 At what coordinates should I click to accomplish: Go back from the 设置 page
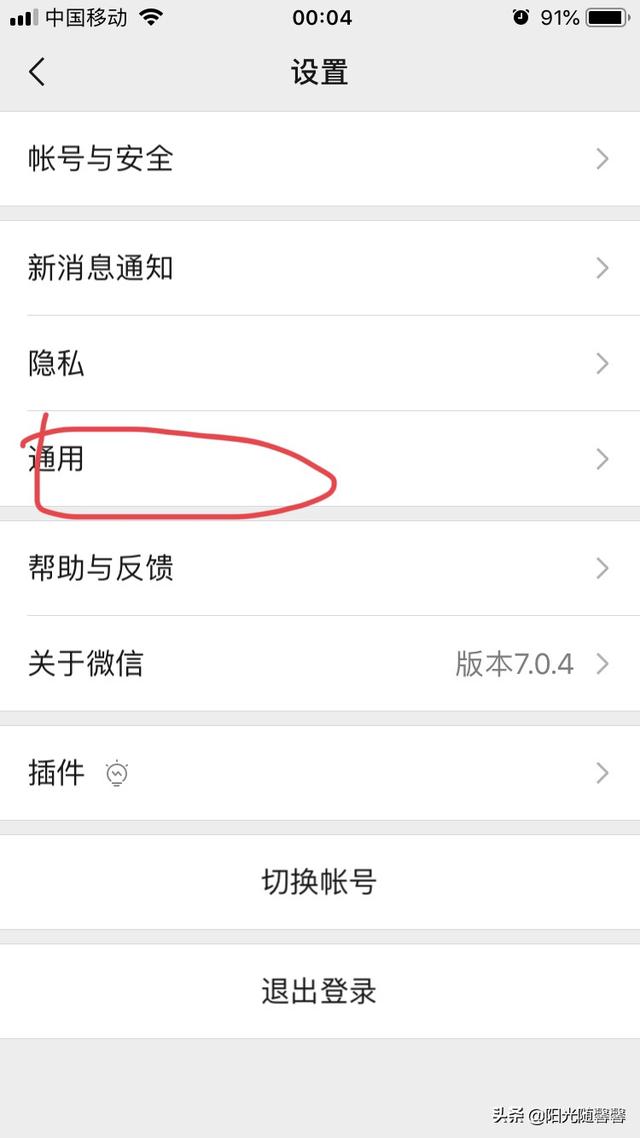click(37, 72)
